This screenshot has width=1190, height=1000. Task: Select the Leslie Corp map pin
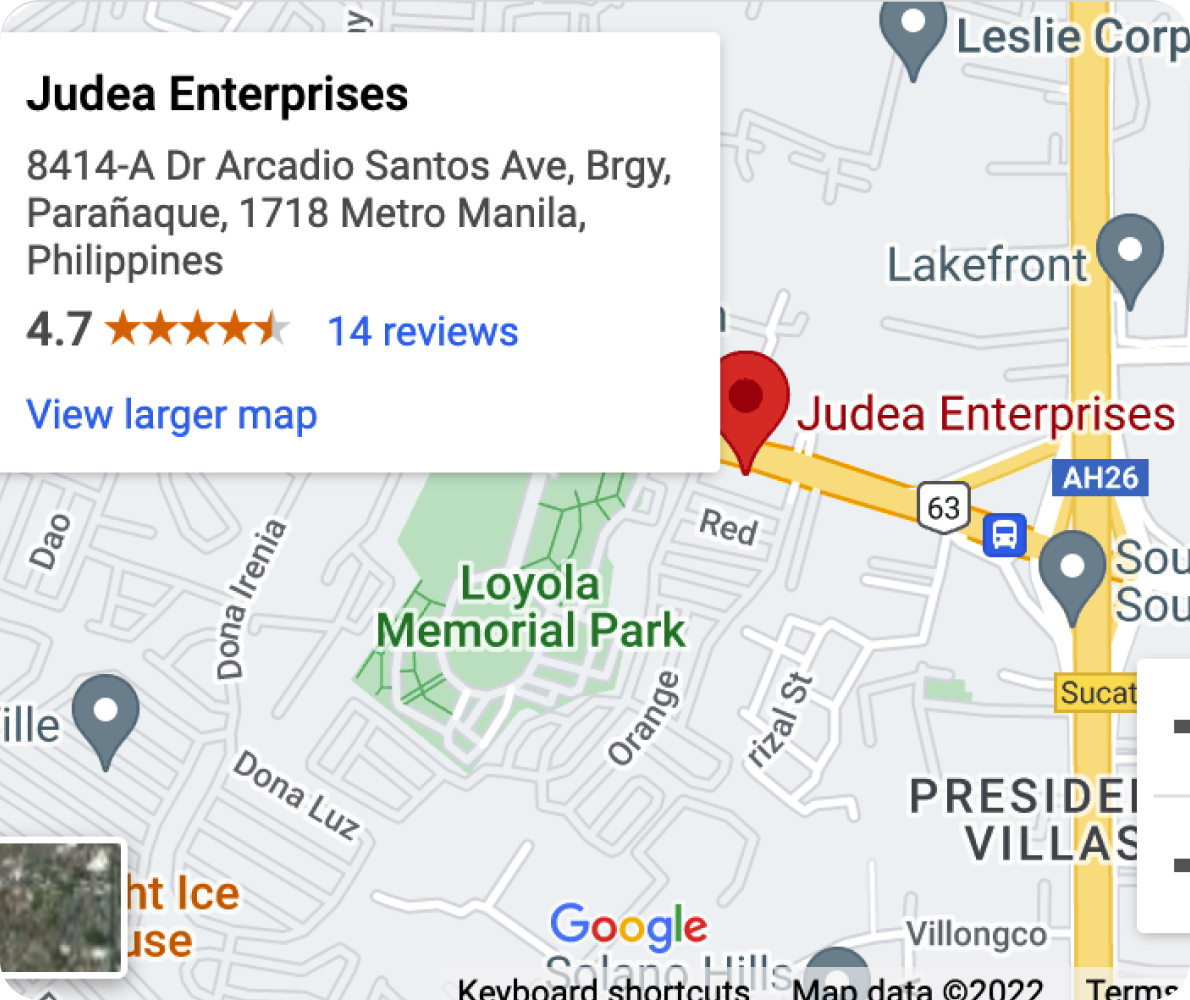point(912,32)
